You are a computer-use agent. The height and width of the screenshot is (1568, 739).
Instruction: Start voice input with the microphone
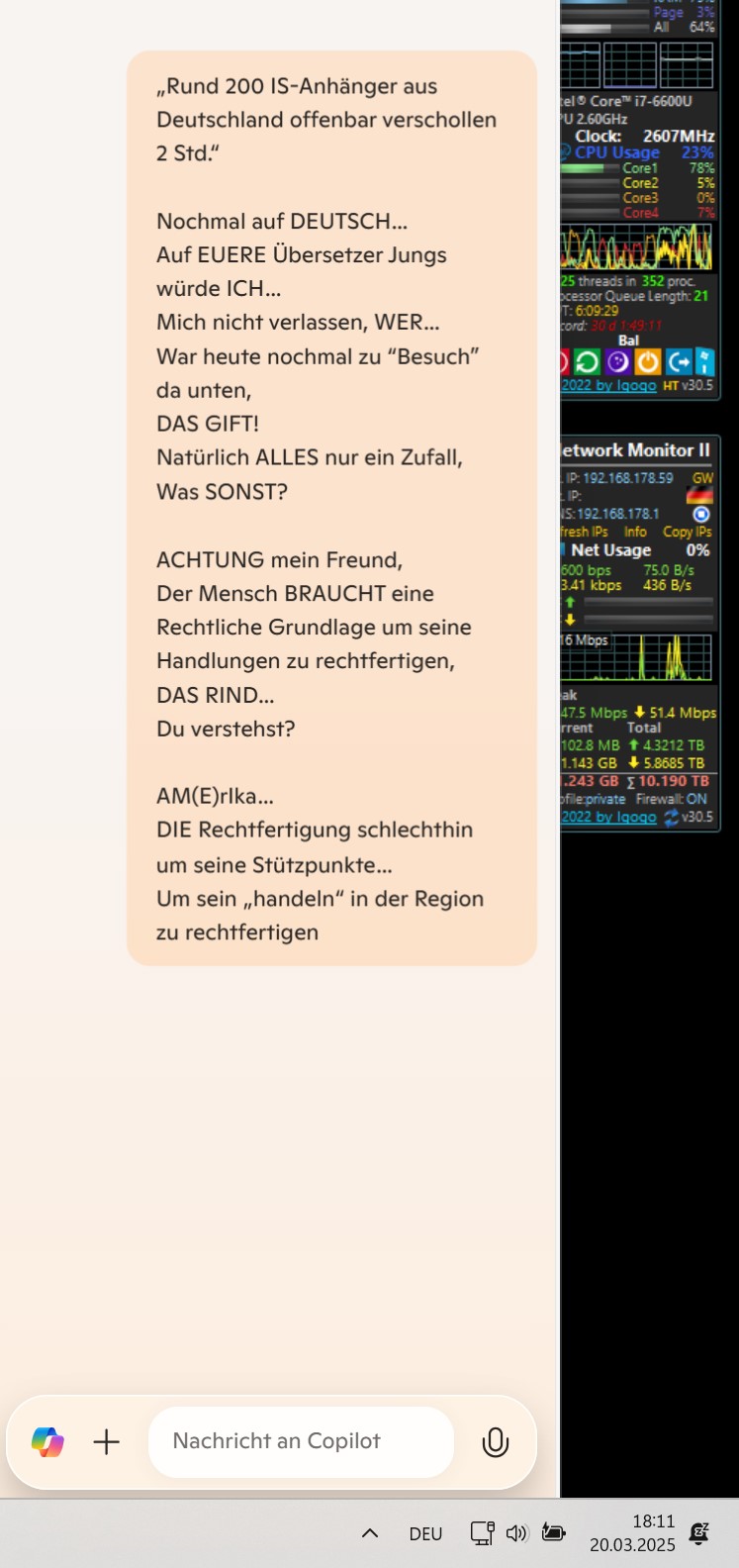coord(495,1442)
